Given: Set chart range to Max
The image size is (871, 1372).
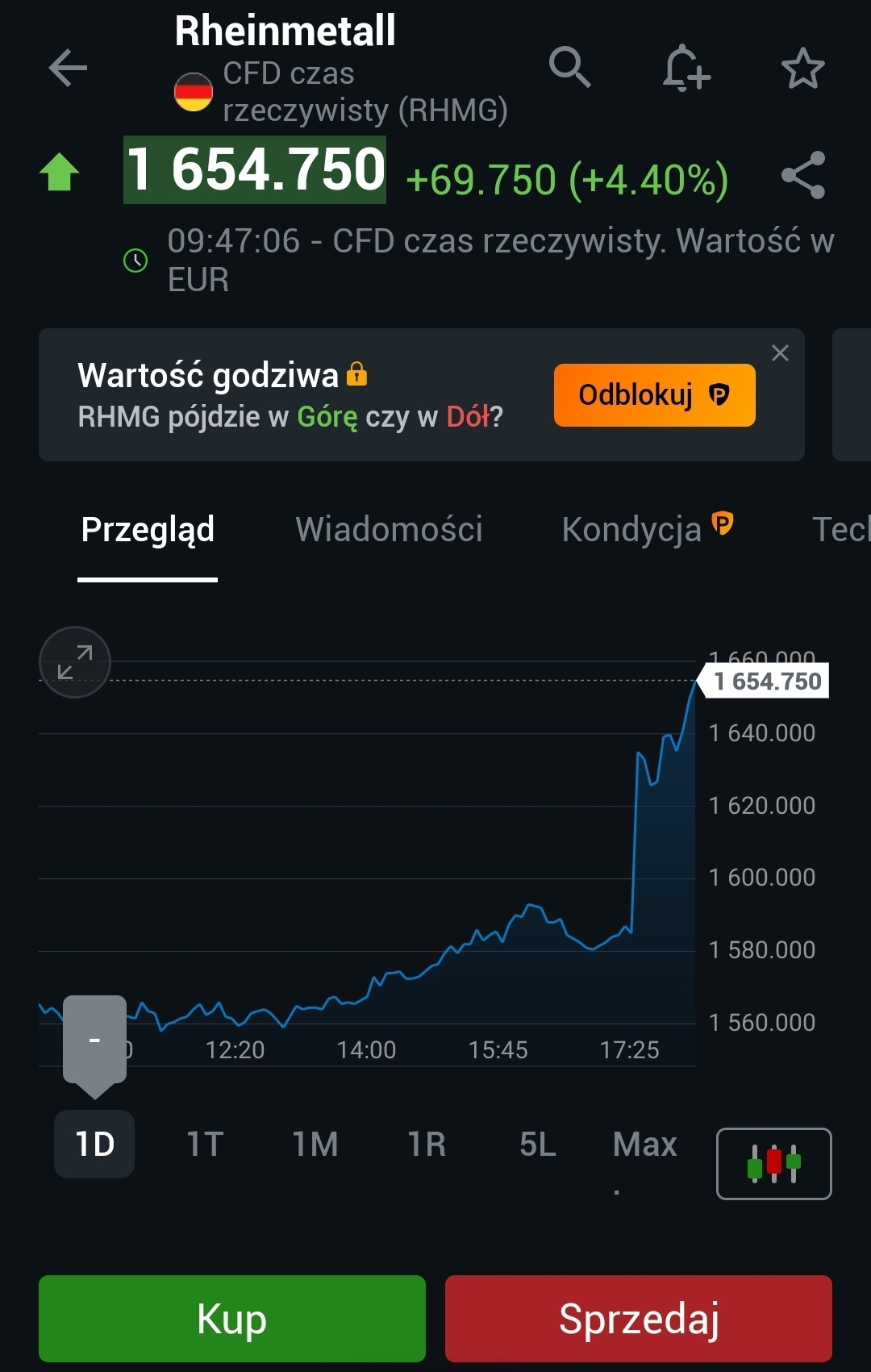Looking at the screenshot, I should tap(644, 1144).
